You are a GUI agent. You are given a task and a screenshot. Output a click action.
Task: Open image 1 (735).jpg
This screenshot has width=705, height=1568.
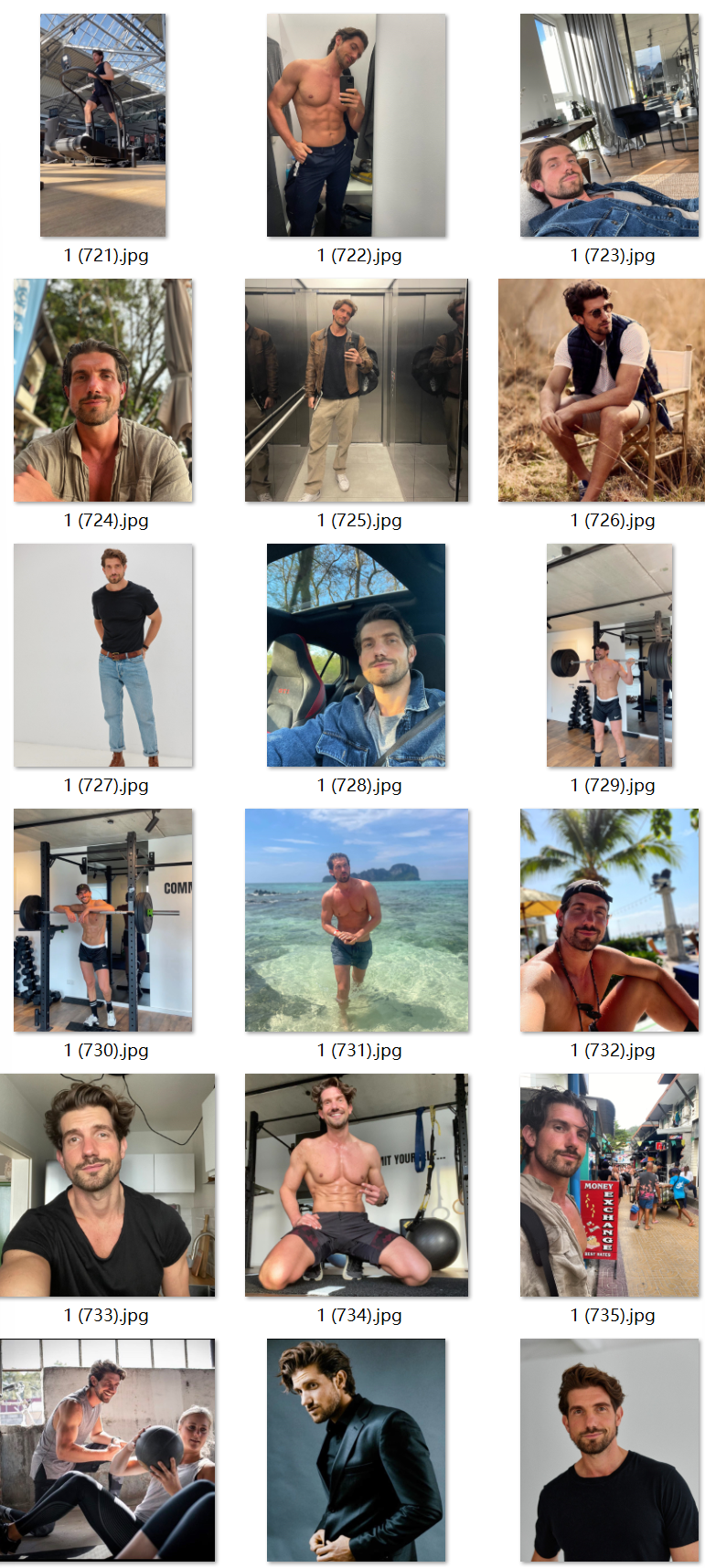pos(610,1185)
